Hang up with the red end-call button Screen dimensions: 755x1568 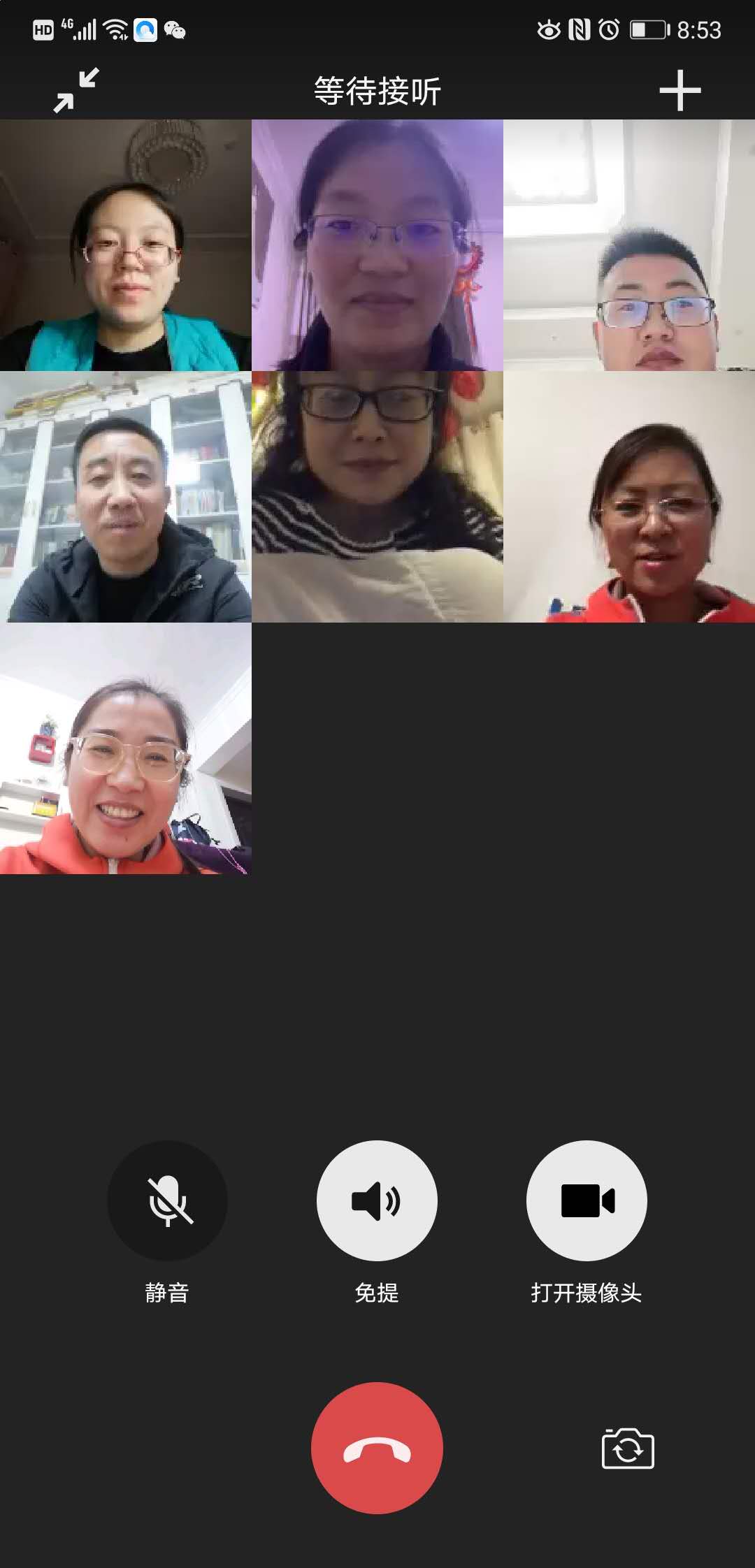[x=377, y=1448]
